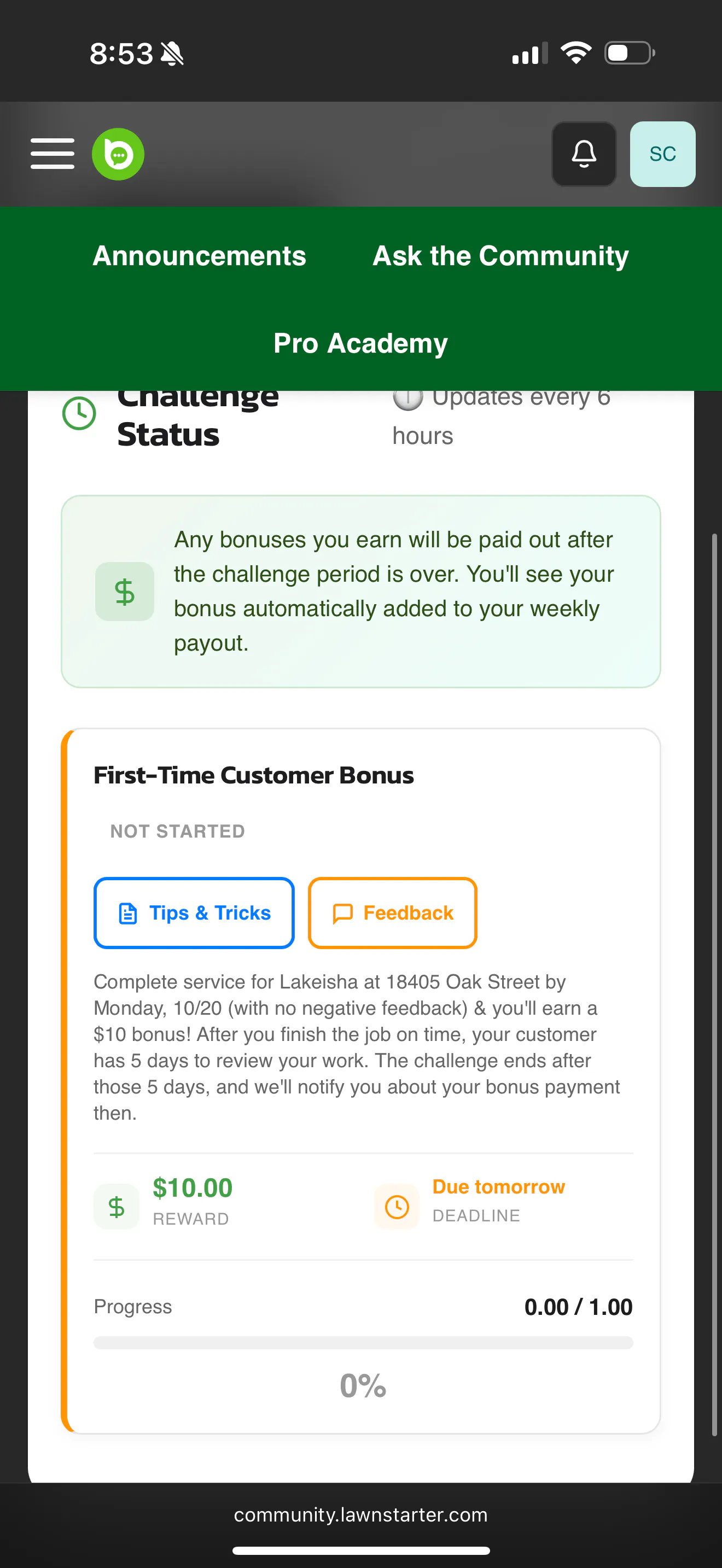This screenshot has width=722, height=1568.
Task: Give Feedback on this challenge
Action: pyautogui.click(x=392, y=912)
